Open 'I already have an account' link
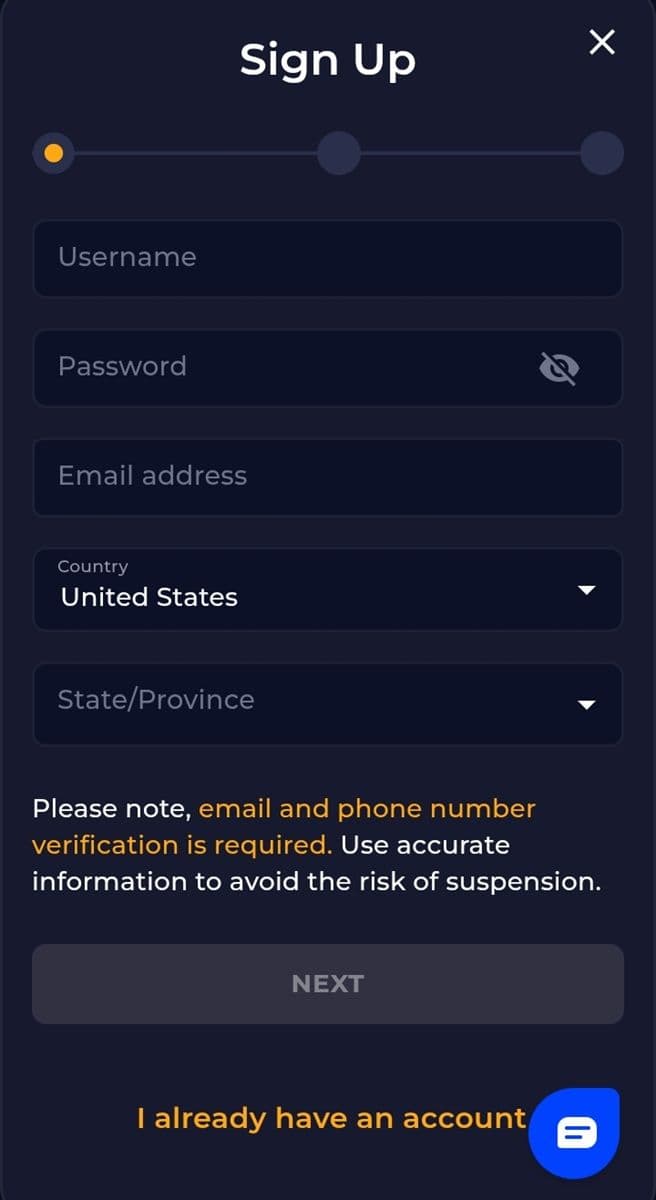 (x=331, y=1118)
